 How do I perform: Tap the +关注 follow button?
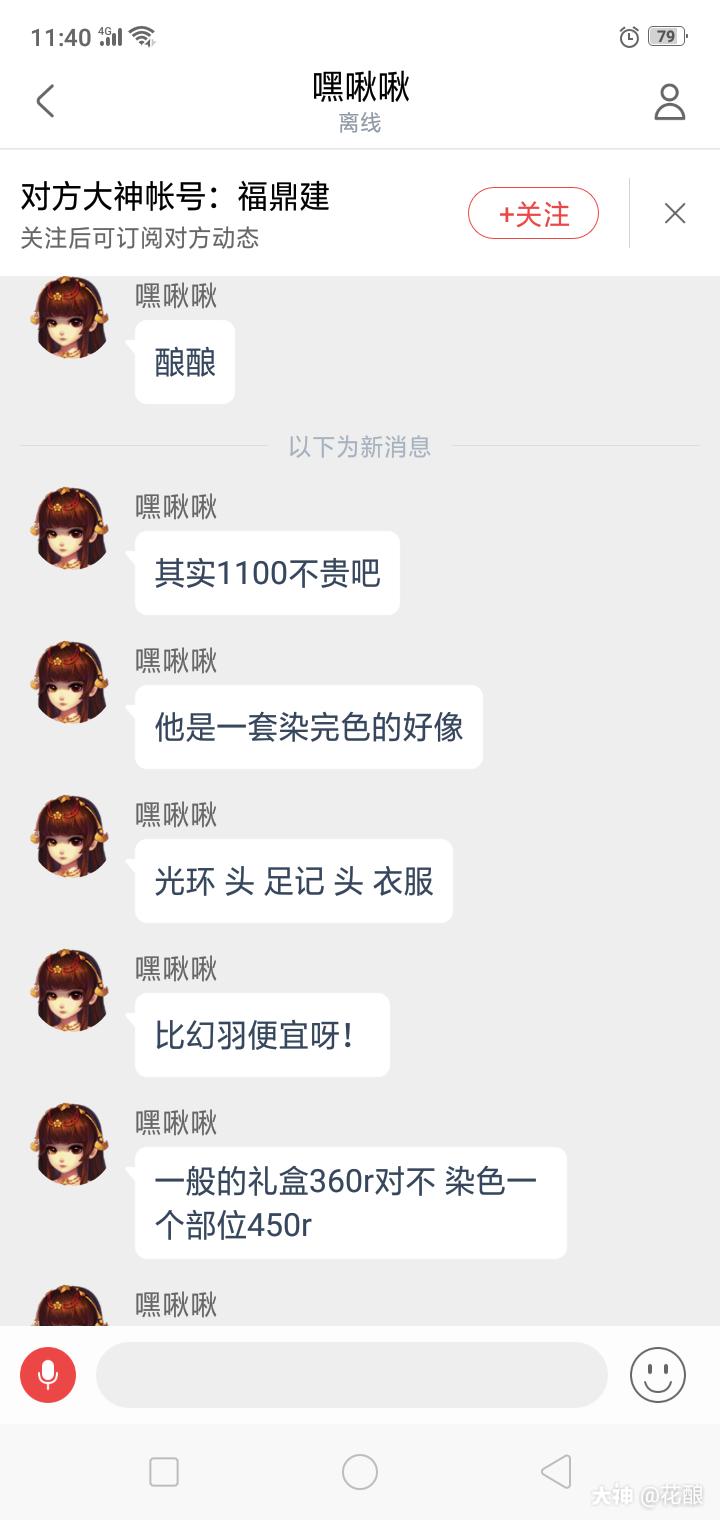click(533, 213)
